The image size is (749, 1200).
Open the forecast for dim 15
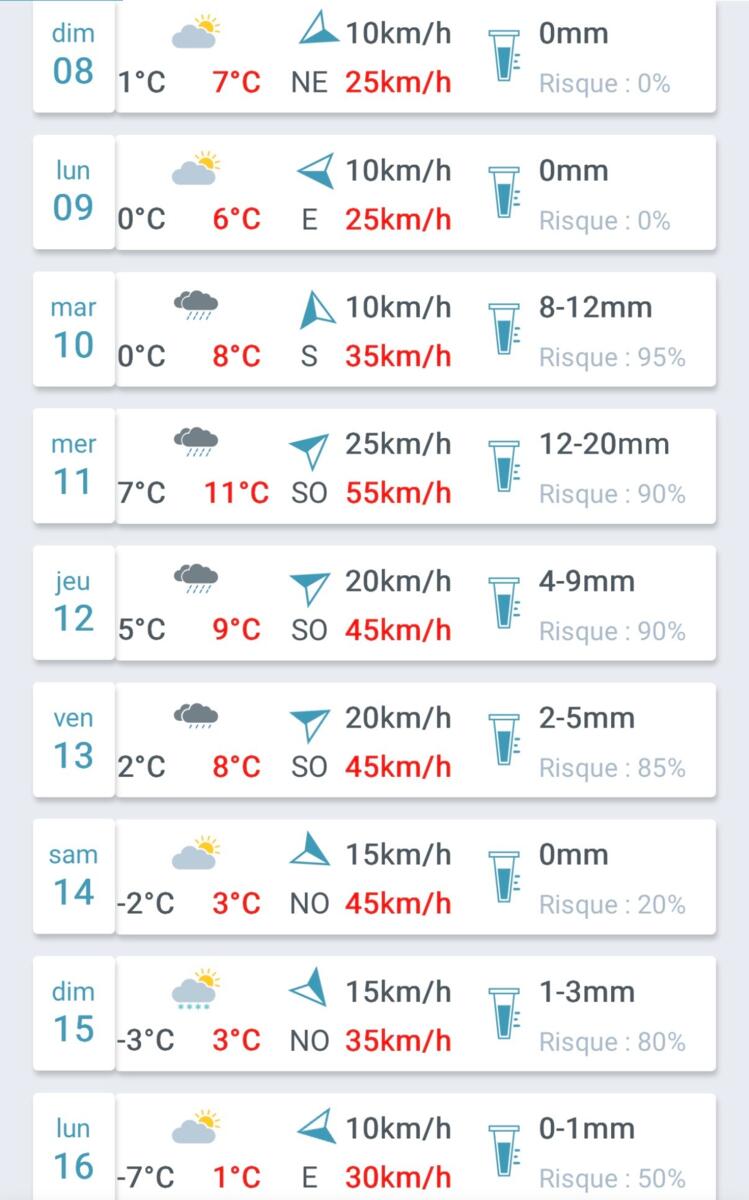point(374,1015)
